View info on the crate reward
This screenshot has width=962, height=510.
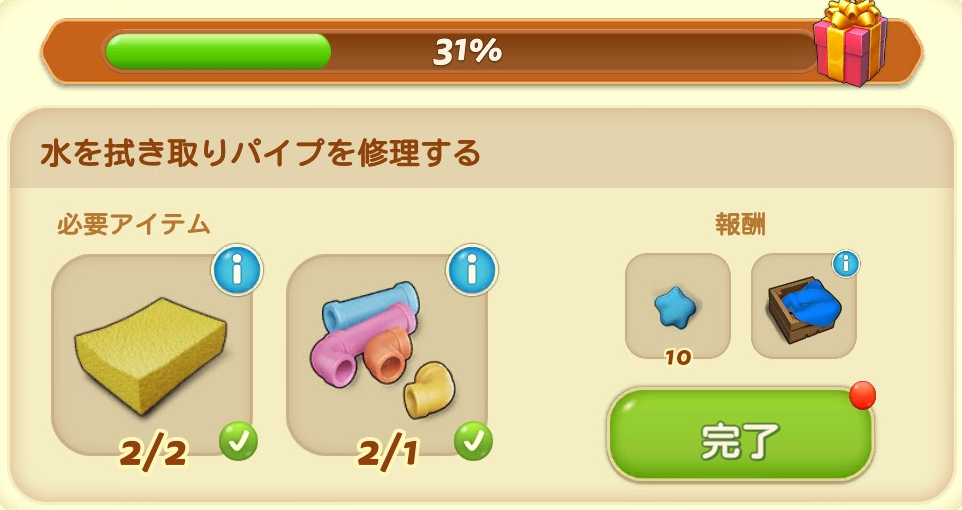[x=845, y=264]
